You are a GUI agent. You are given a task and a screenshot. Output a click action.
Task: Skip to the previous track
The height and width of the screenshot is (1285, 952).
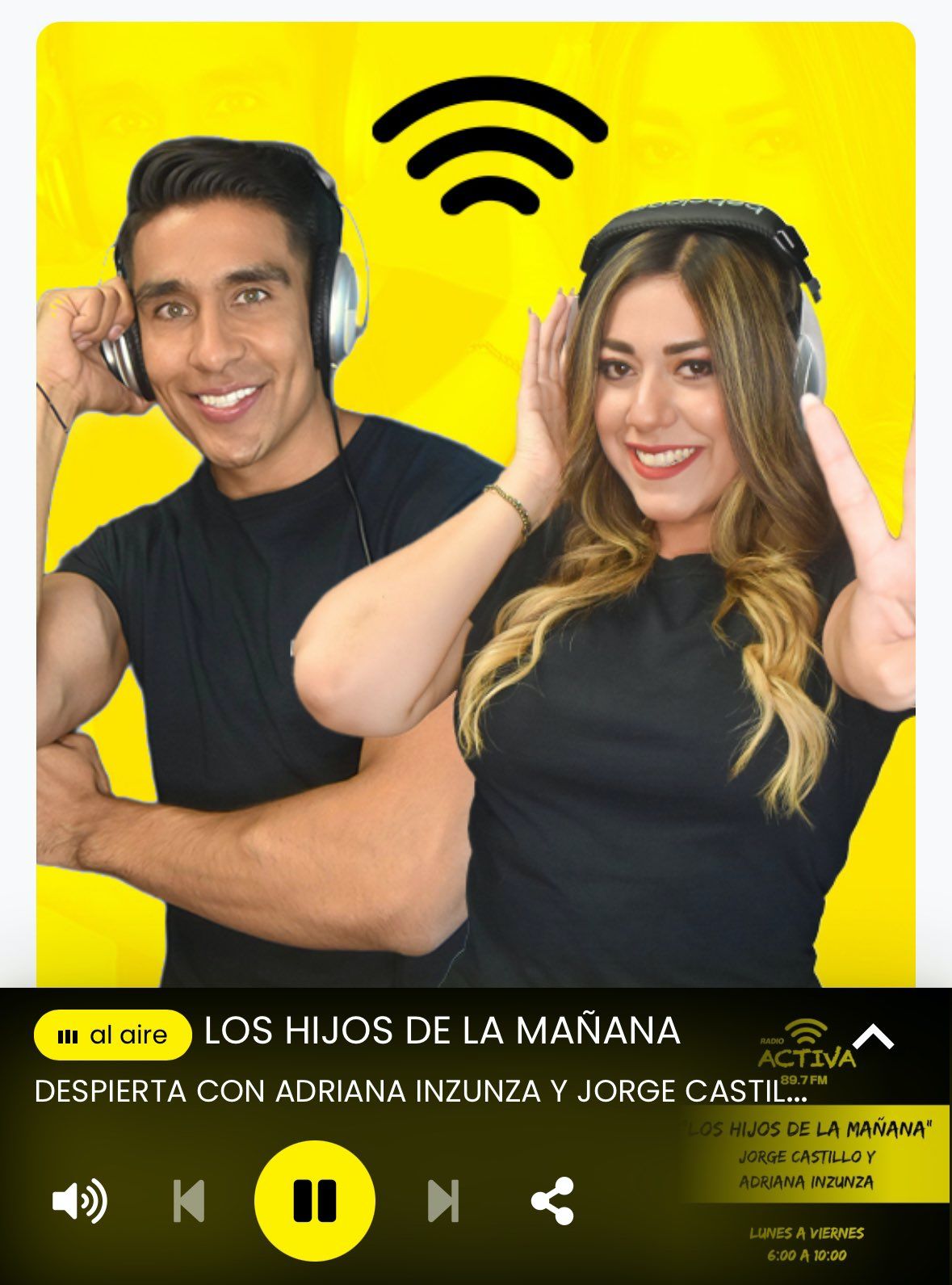point(190,1201)
